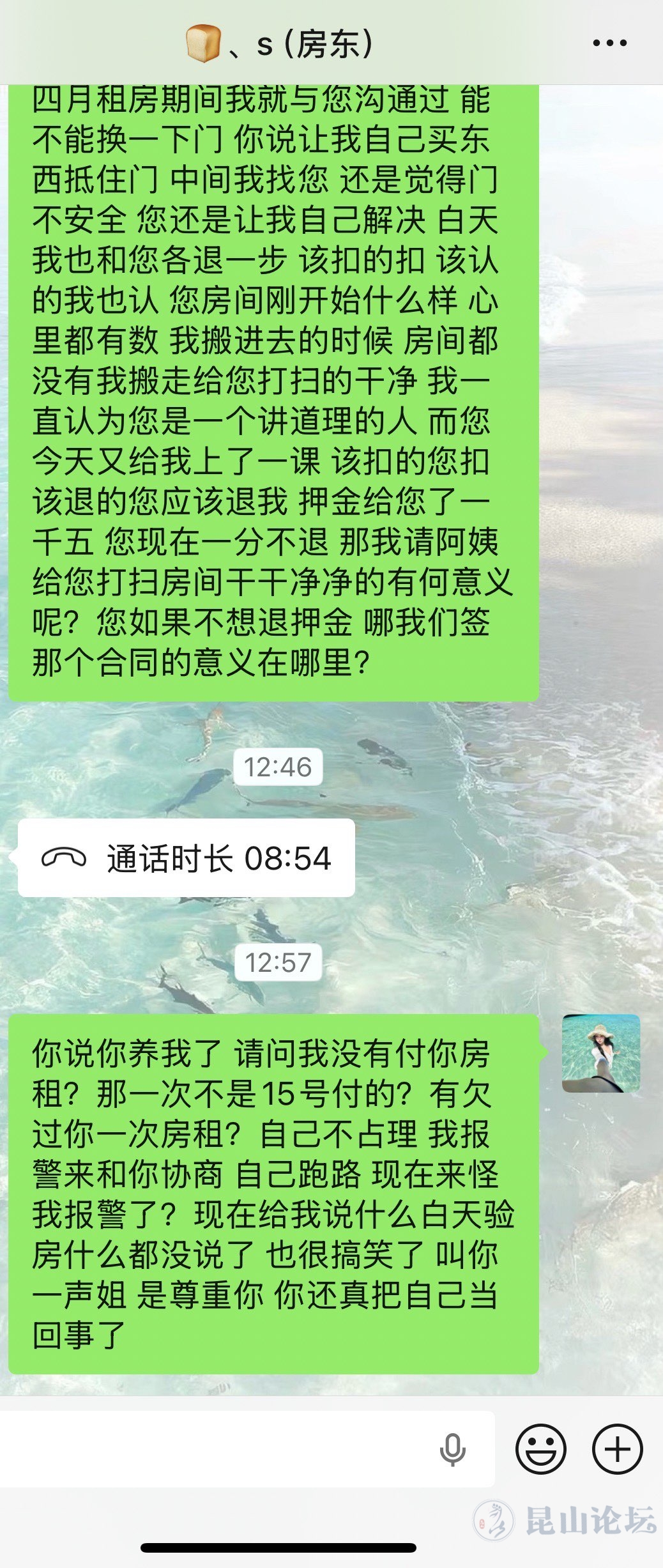The width and height of the screenshot is (663, 1568).
Task: Tap the 通话时长 08:54 call record
Action: tap(187, 858)
